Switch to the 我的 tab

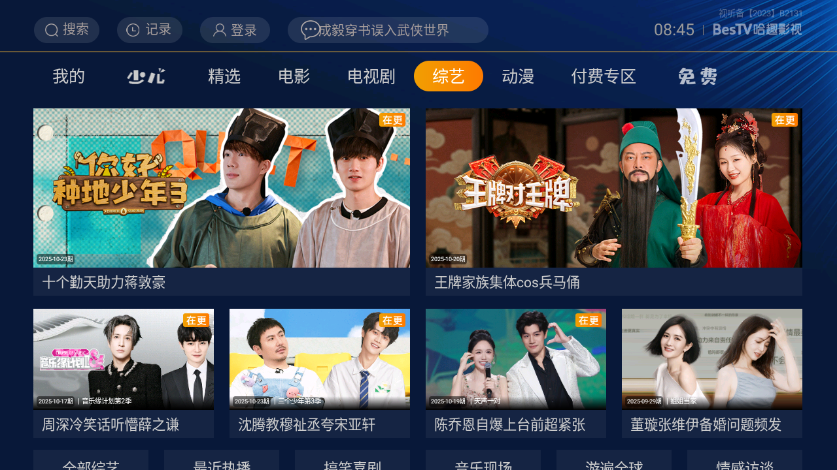click(69, 76)
